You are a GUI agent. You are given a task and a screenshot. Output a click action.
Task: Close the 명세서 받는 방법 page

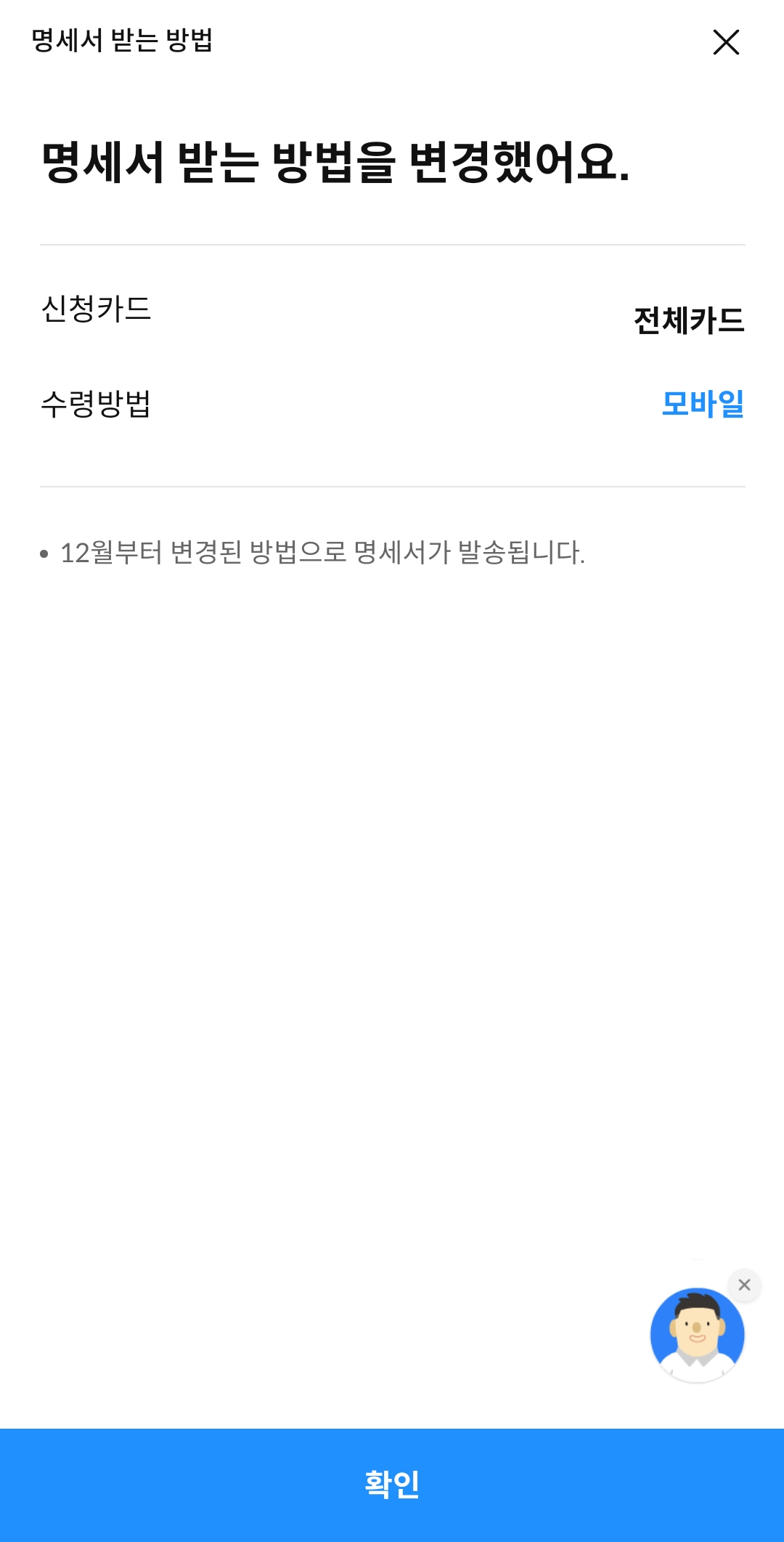[726, 42]
